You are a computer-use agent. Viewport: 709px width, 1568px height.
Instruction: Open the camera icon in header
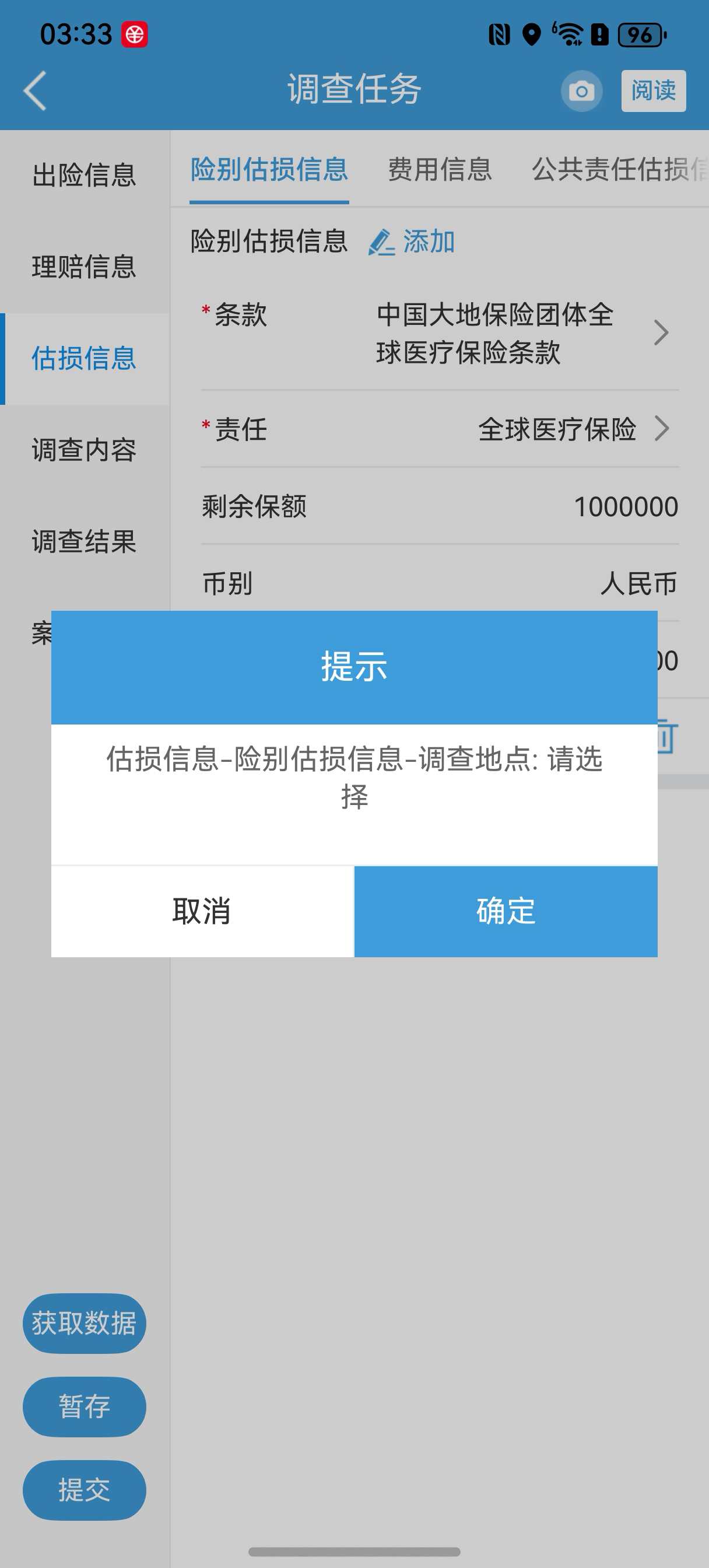pyautogui.click(x=582, y=92)
